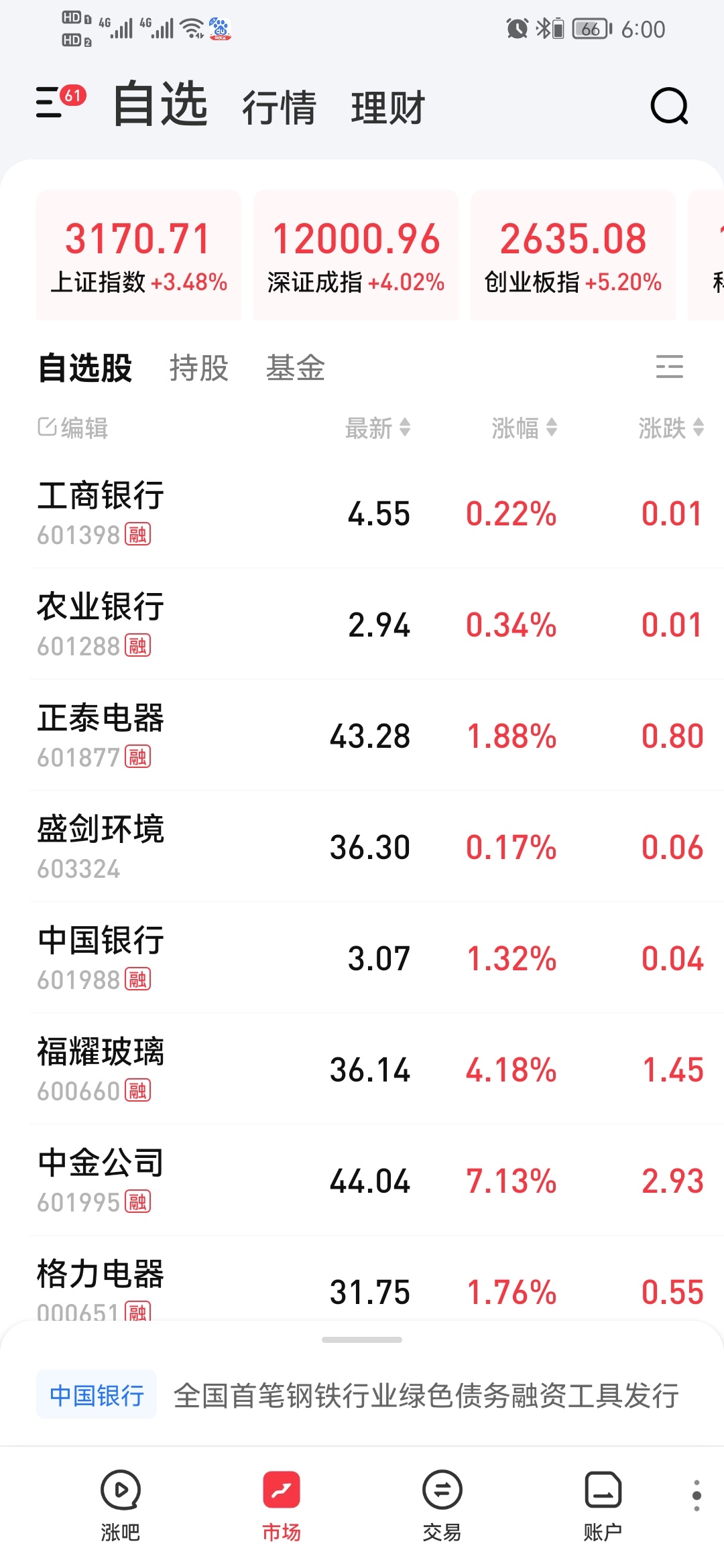
Task: Open the 上证指数 index card
Action: click(x=139, y=255)
